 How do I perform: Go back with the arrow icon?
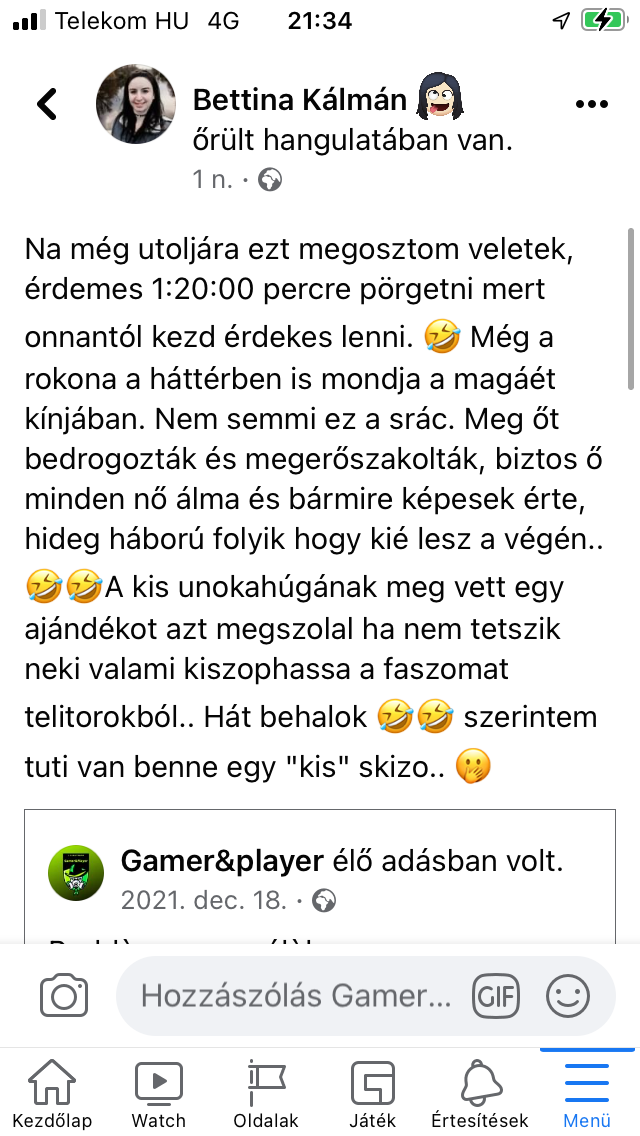point(47,104)
